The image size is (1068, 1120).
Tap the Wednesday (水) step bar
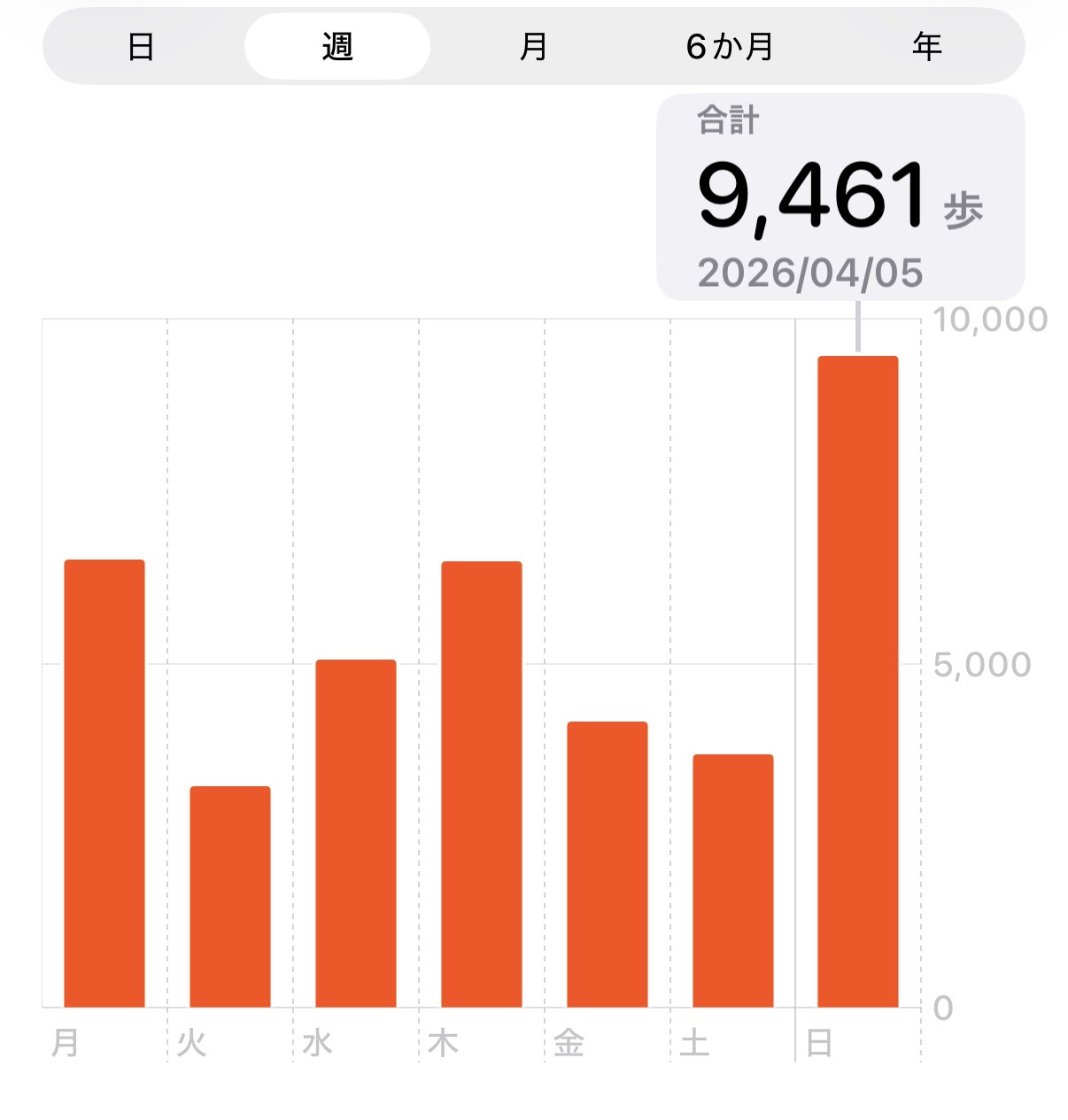356,833
